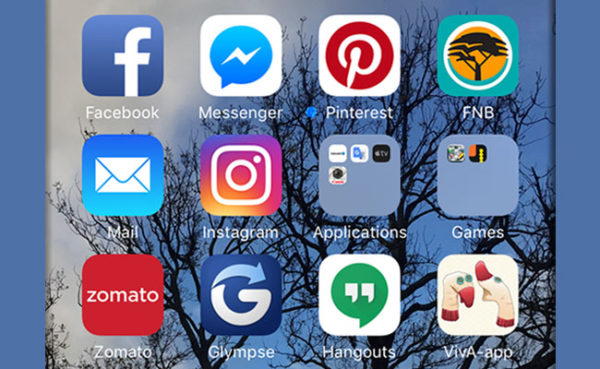
Task: Launch Hangouts
Action: (x=359, y=295)
